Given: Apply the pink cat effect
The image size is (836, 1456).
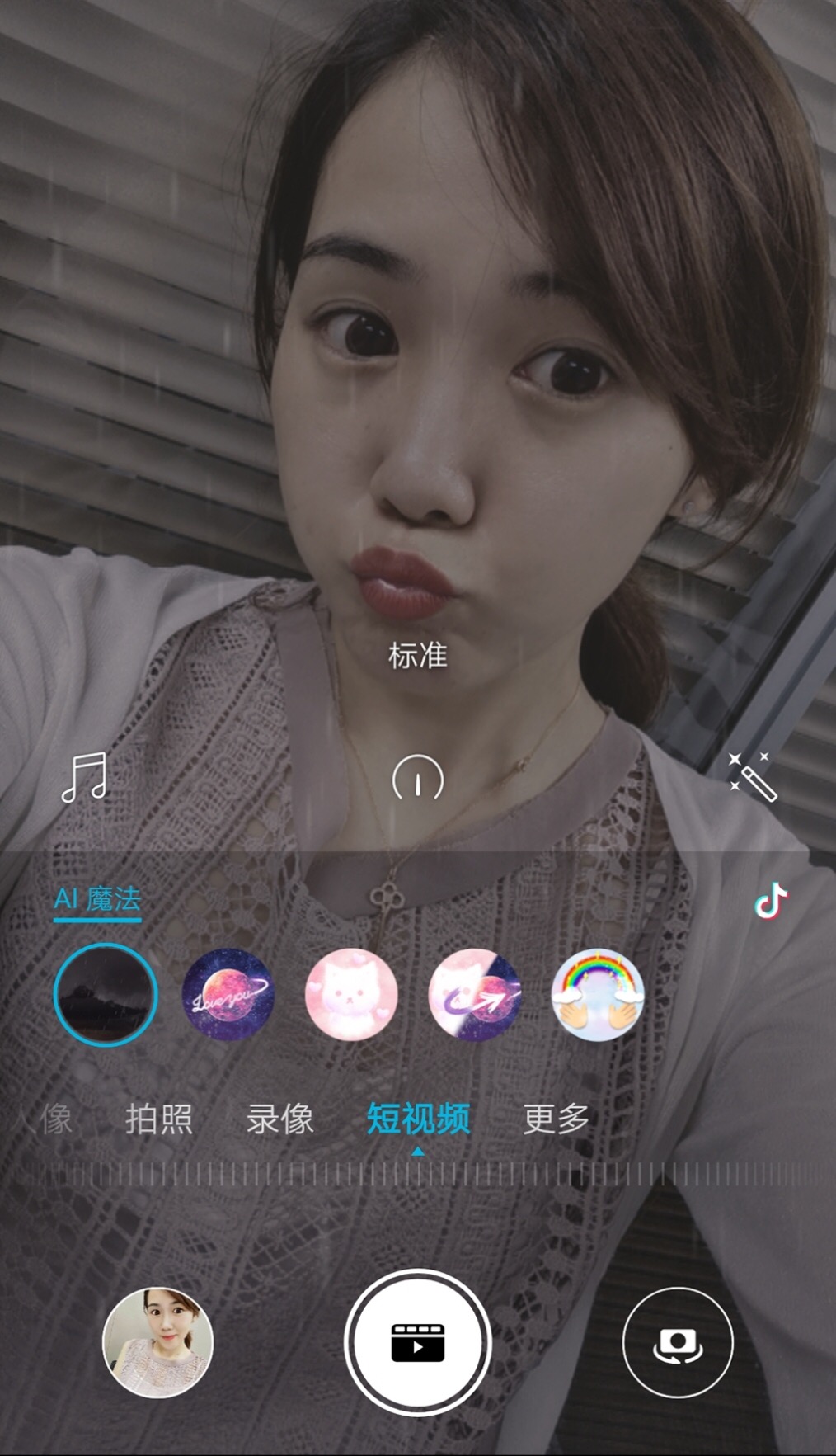Looking at the screenshot, I should (x=351, y=995).
